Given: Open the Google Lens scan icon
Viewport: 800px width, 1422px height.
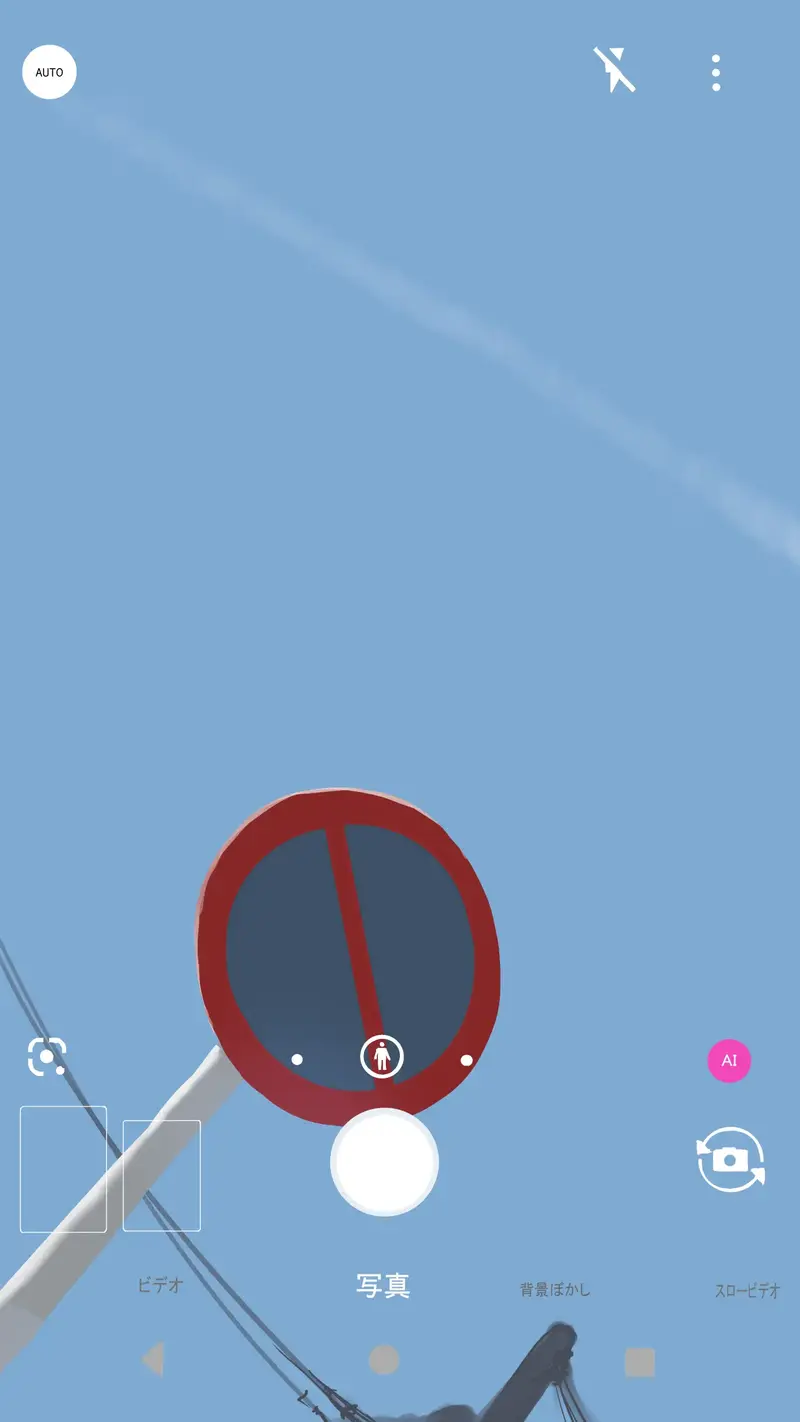Looking at the screenshot, I should coord(46,1056).
